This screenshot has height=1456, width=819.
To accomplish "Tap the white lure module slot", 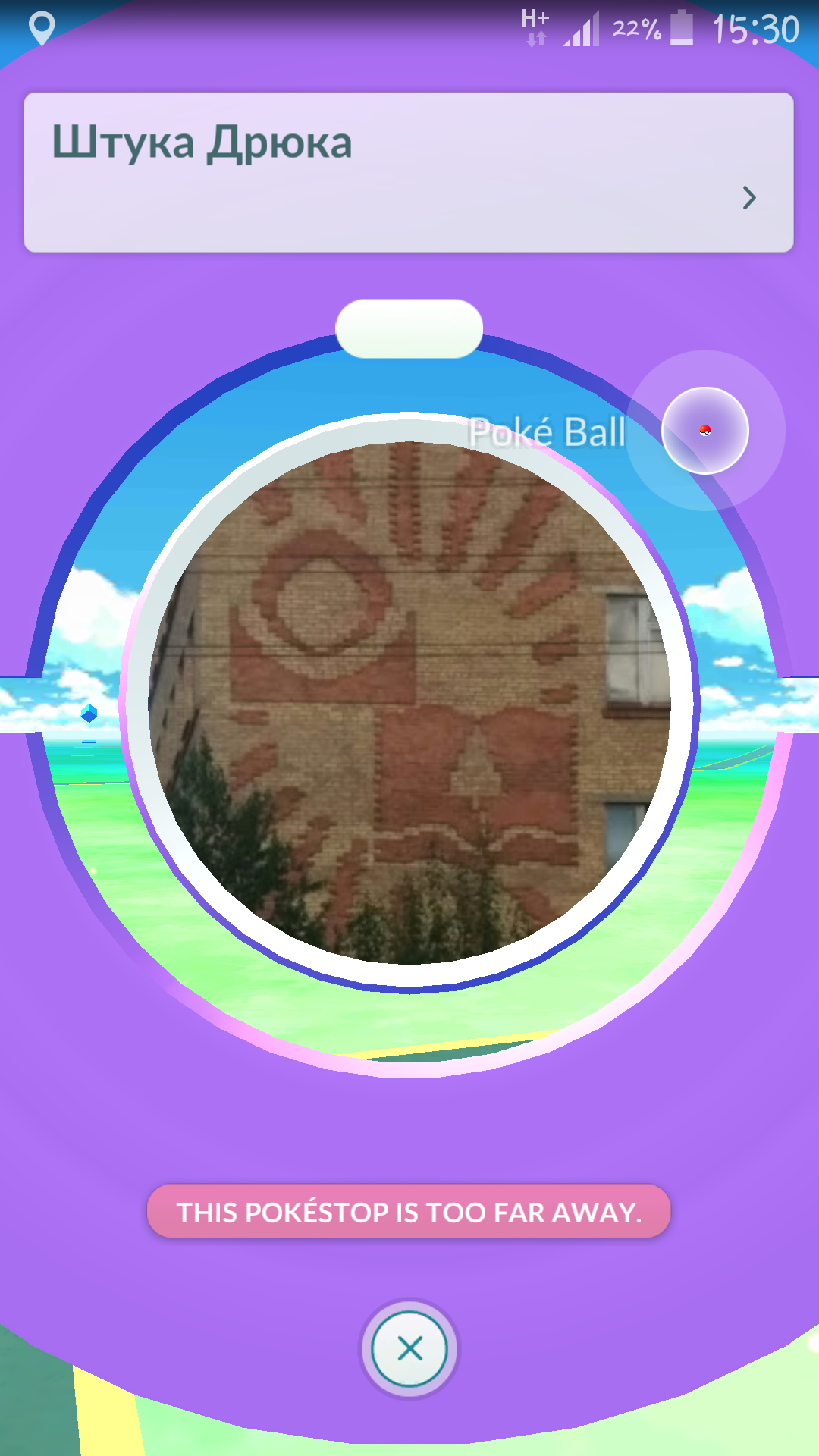I will [409, 328].
